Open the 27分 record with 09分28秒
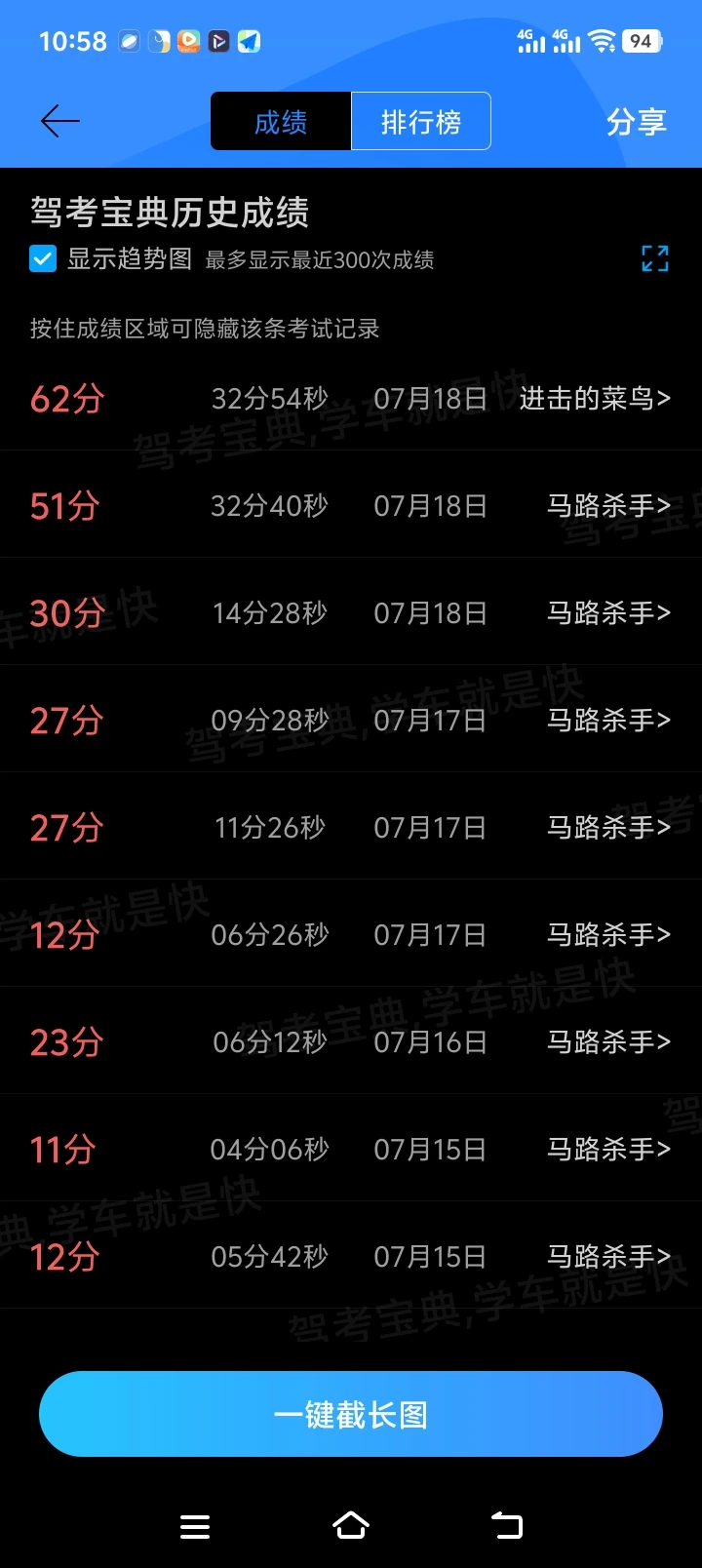This screenshot has width=702, height=1568. 351,720
